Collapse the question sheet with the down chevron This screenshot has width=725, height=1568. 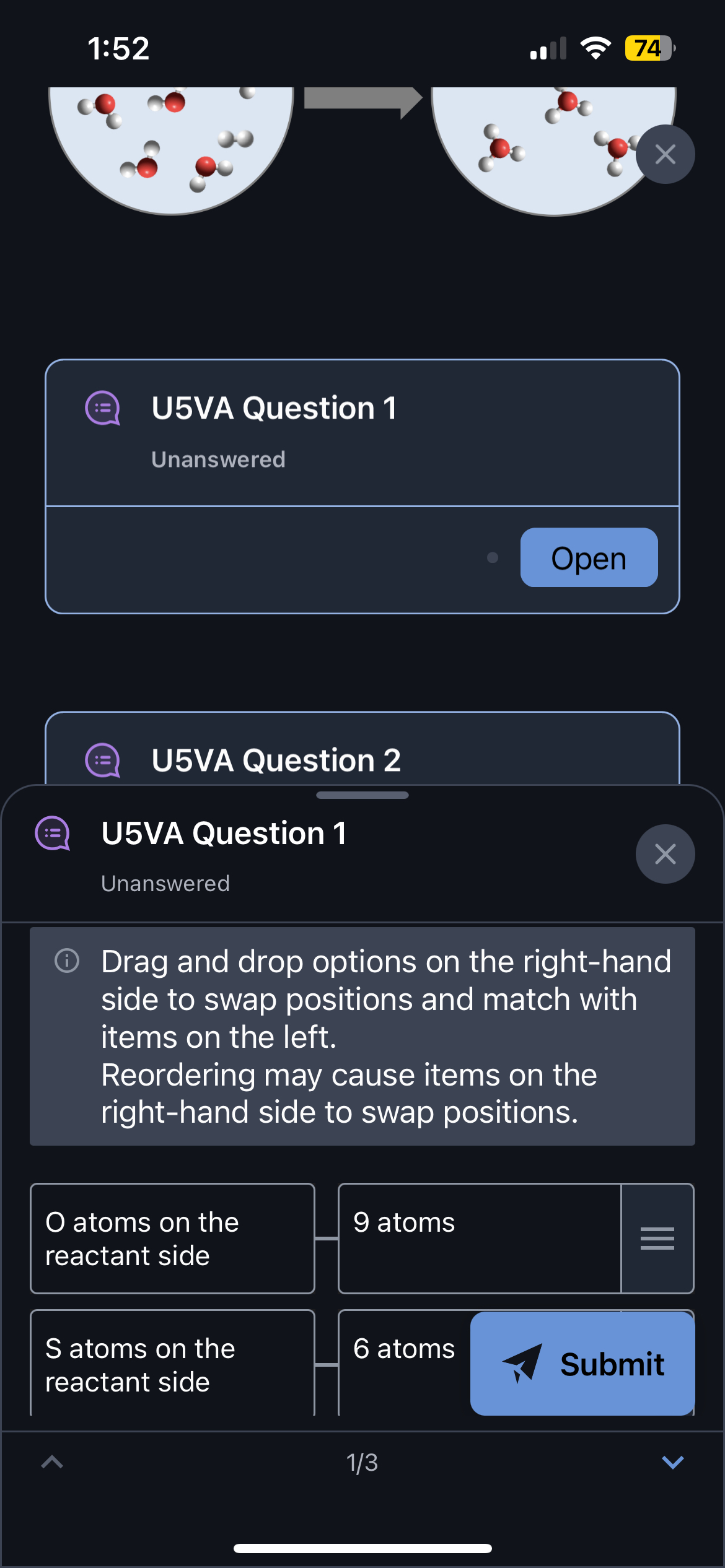click(x=672, y=1463)
